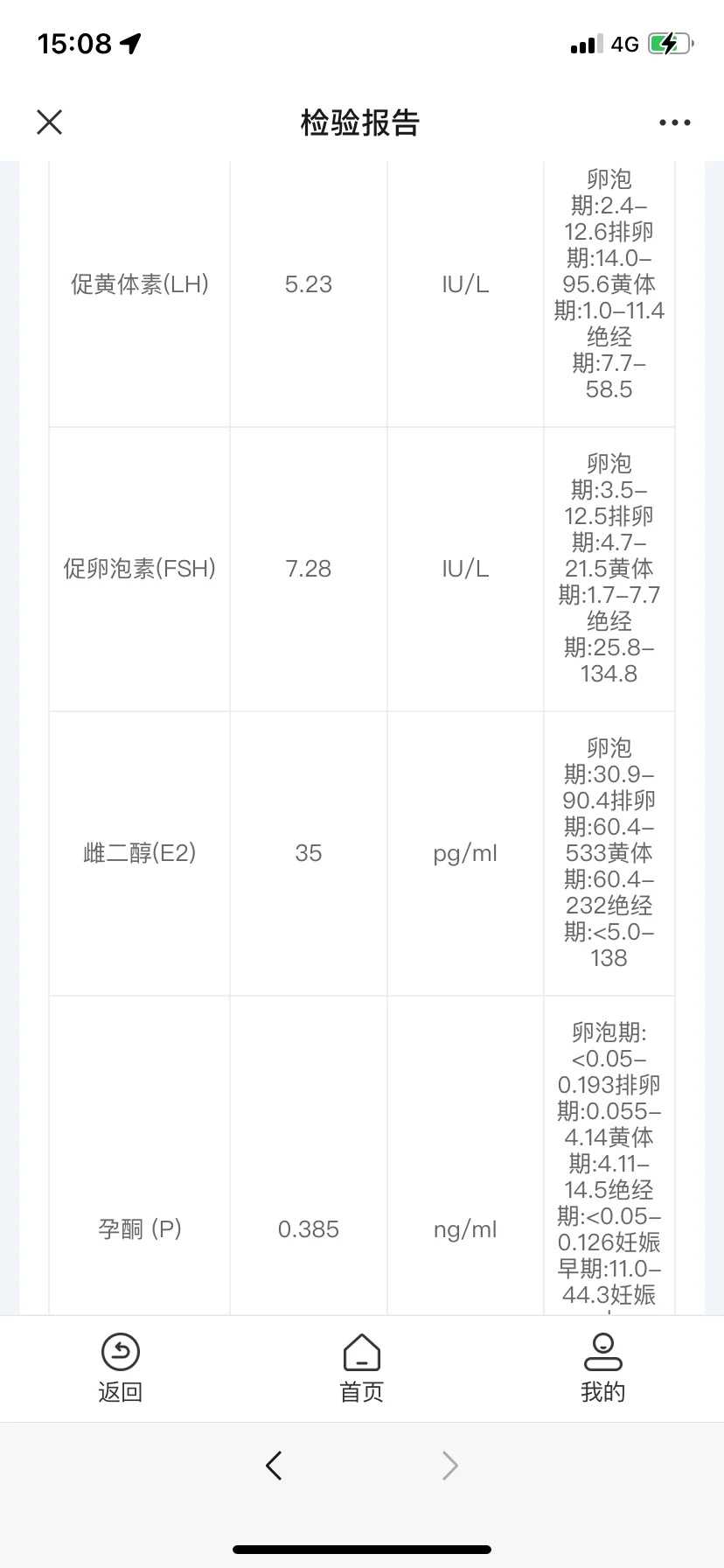Close the 检验报告 report with the X
The width and height of the screenshot is (724, 1568).
pyautogui.click(x=50, y=122)
